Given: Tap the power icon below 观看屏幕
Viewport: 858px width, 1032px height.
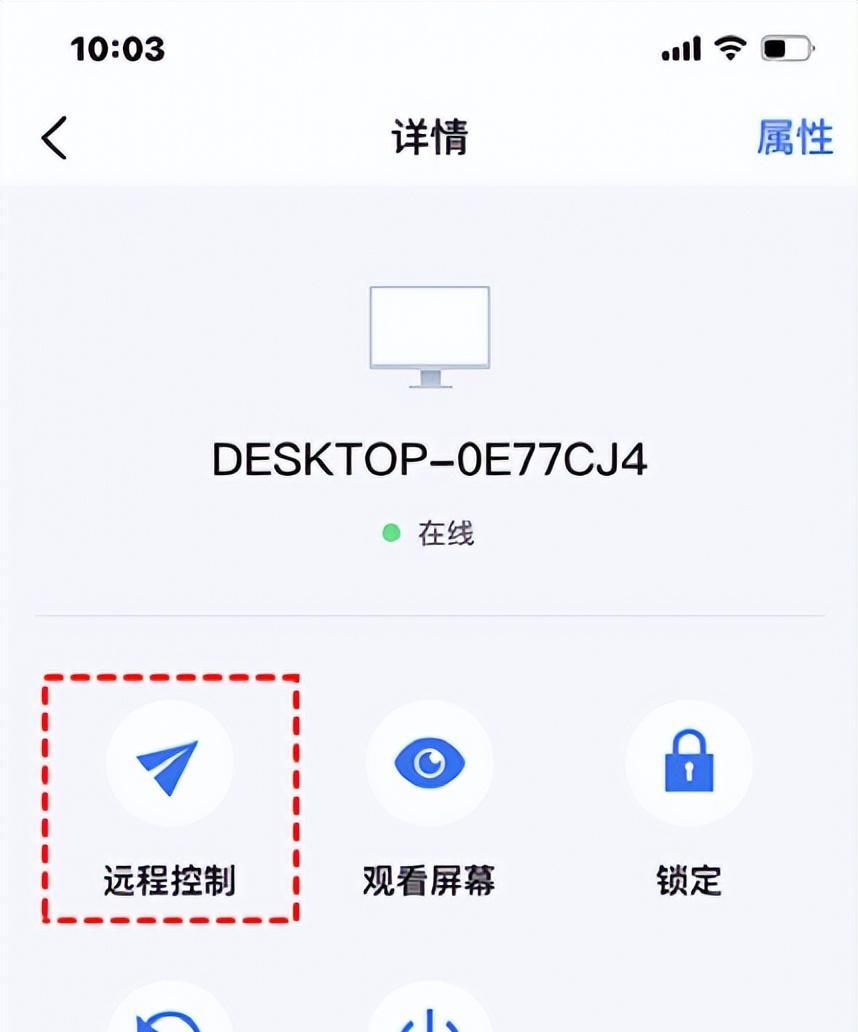Looking at the screenshot, I should 429,1014.
